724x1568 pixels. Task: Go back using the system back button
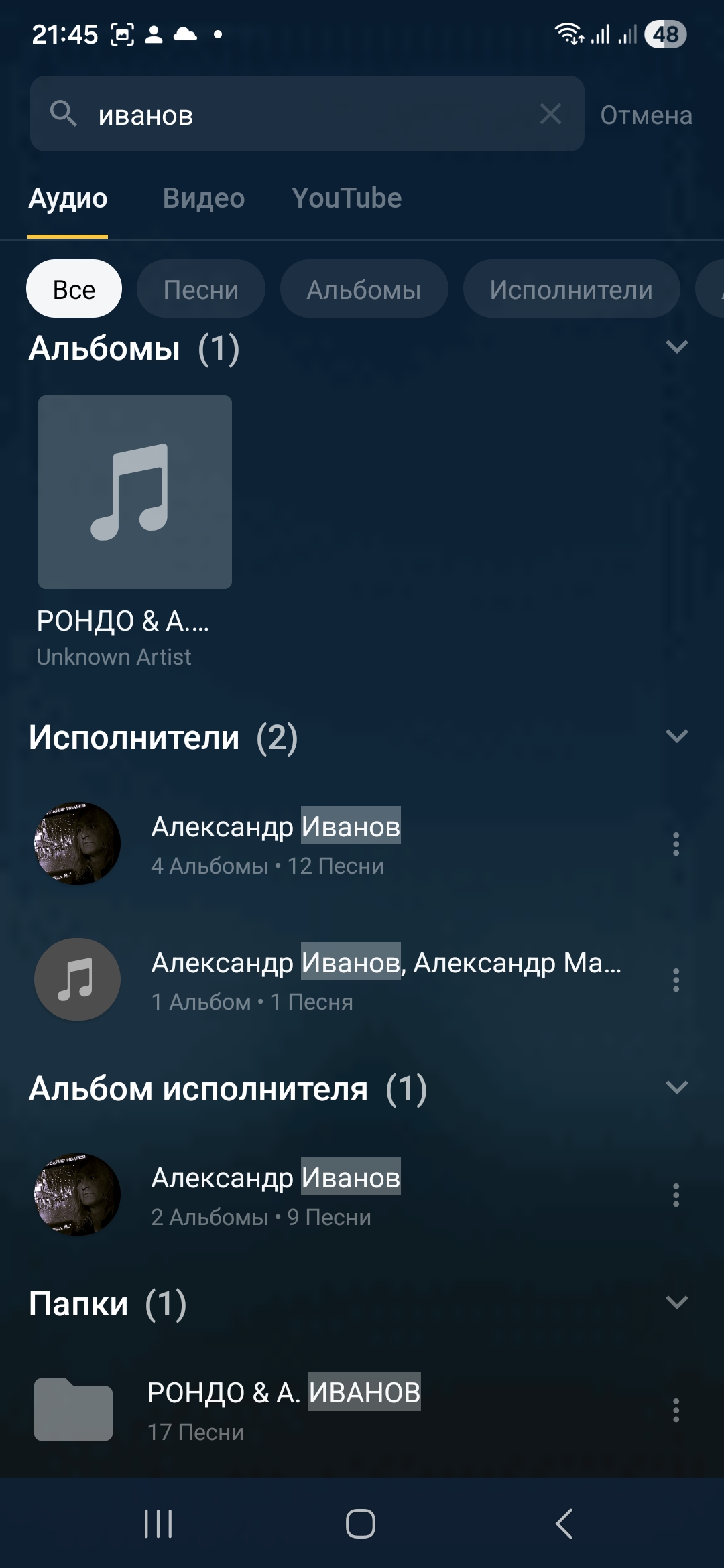[564, 1524]
